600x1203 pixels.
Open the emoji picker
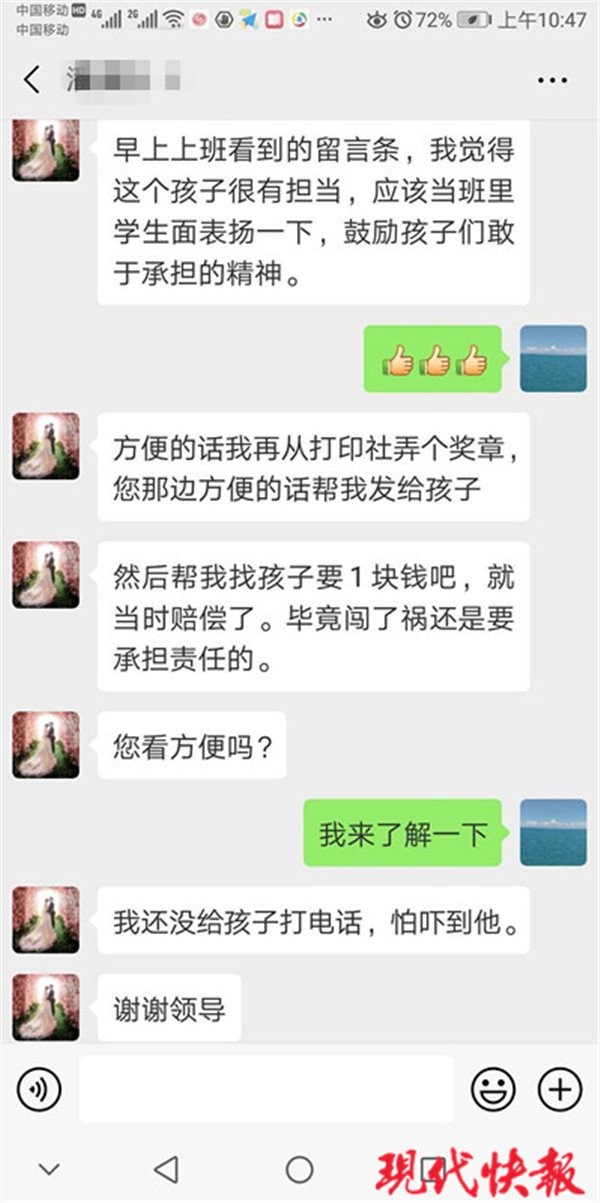click(x=493, y=1088)
